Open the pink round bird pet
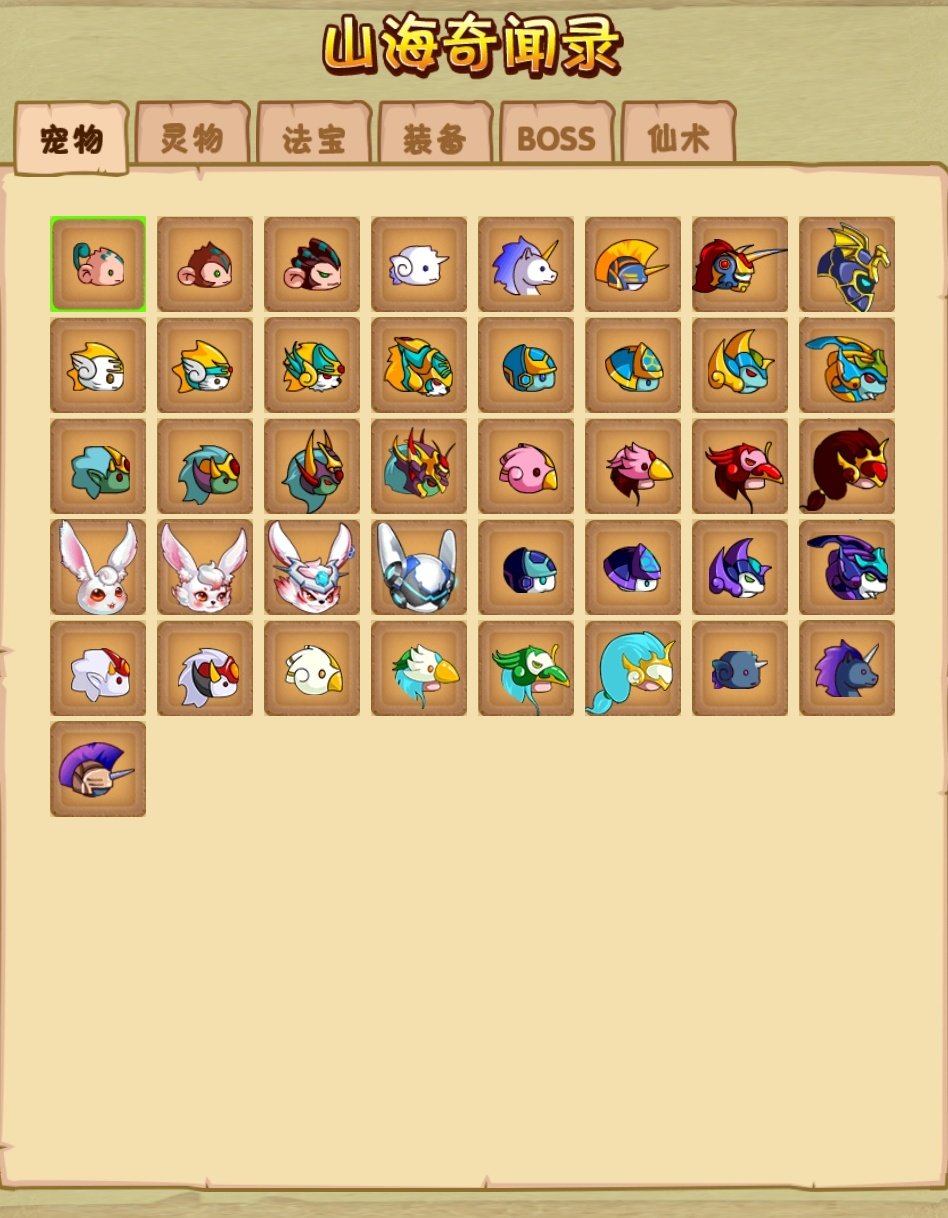Screen dimensions: 948x1218 (526, 466)
